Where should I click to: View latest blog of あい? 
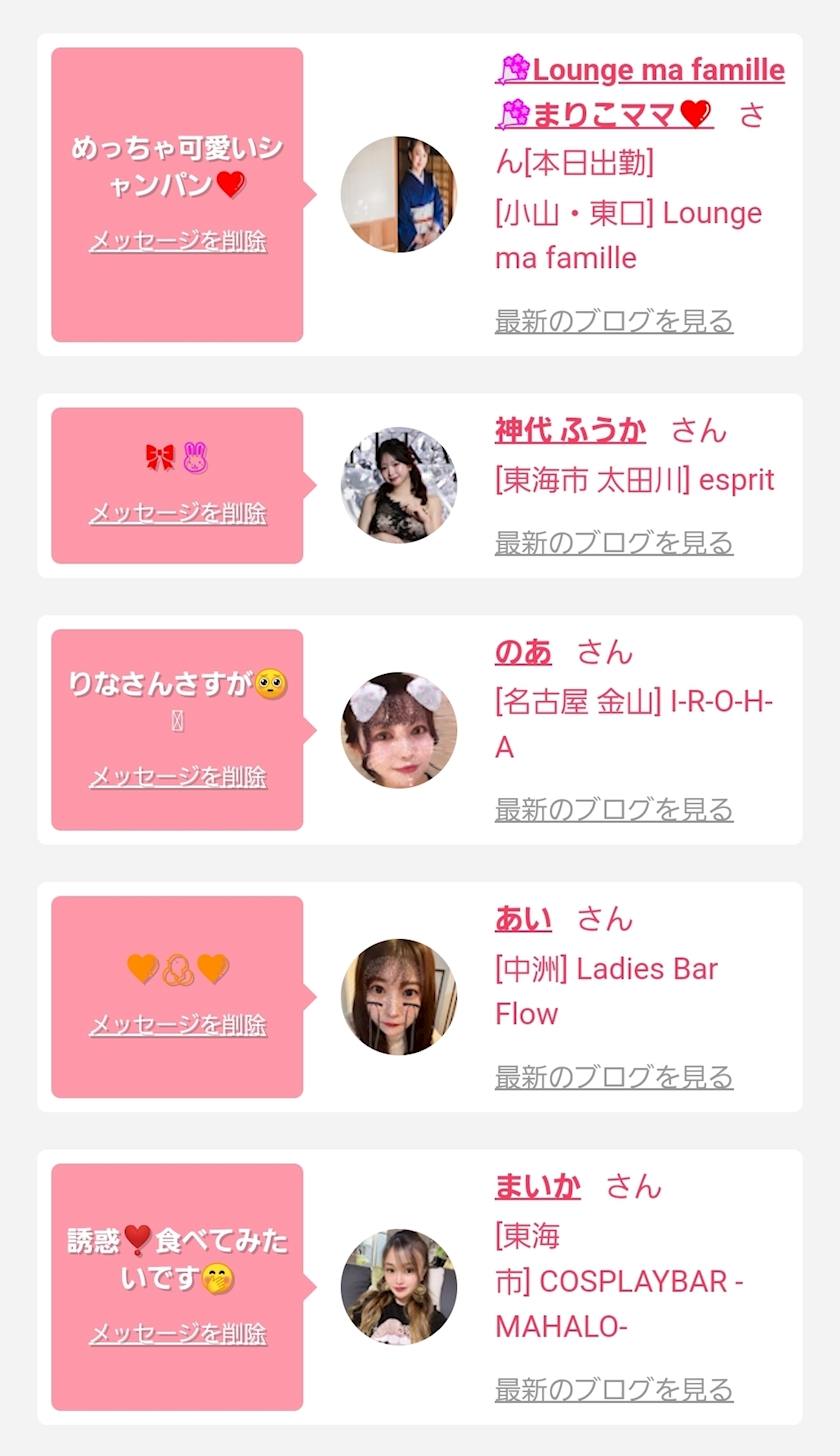tap(614, 1077)
